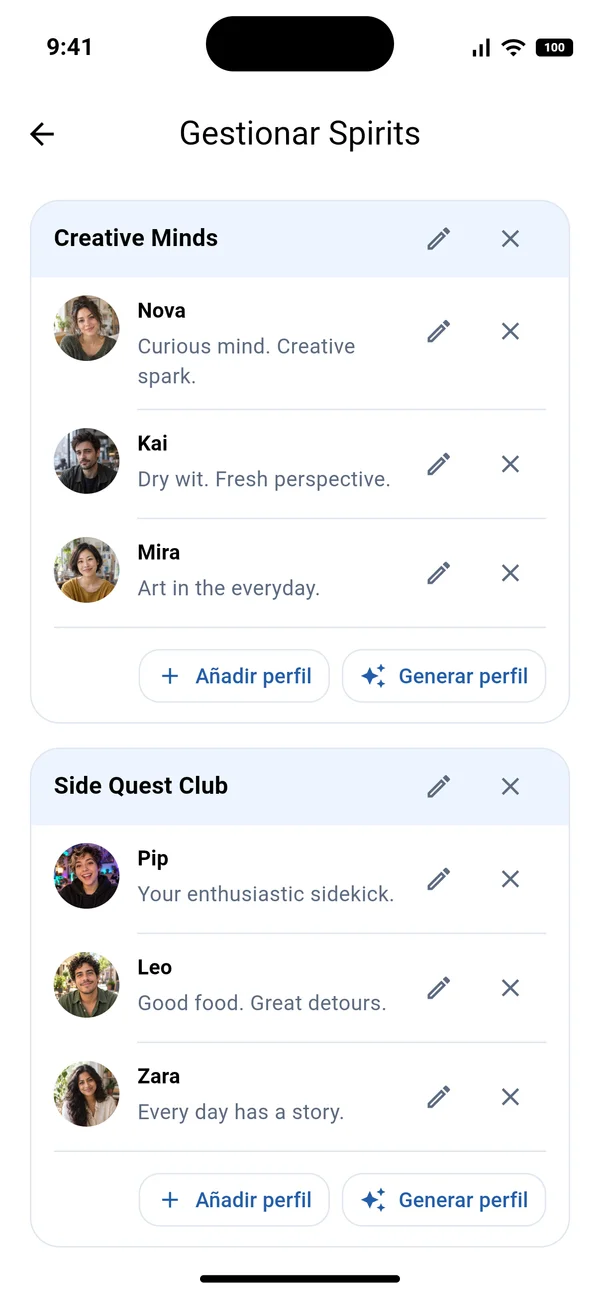Remove Pip's profile
This screenshot has height=1304, width=600.
510,879
